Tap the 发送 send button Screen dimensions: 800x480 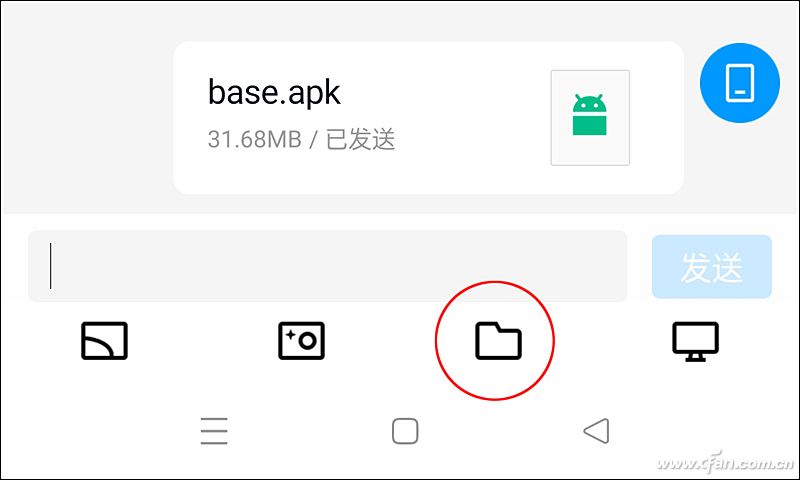(x=711, y=267)
